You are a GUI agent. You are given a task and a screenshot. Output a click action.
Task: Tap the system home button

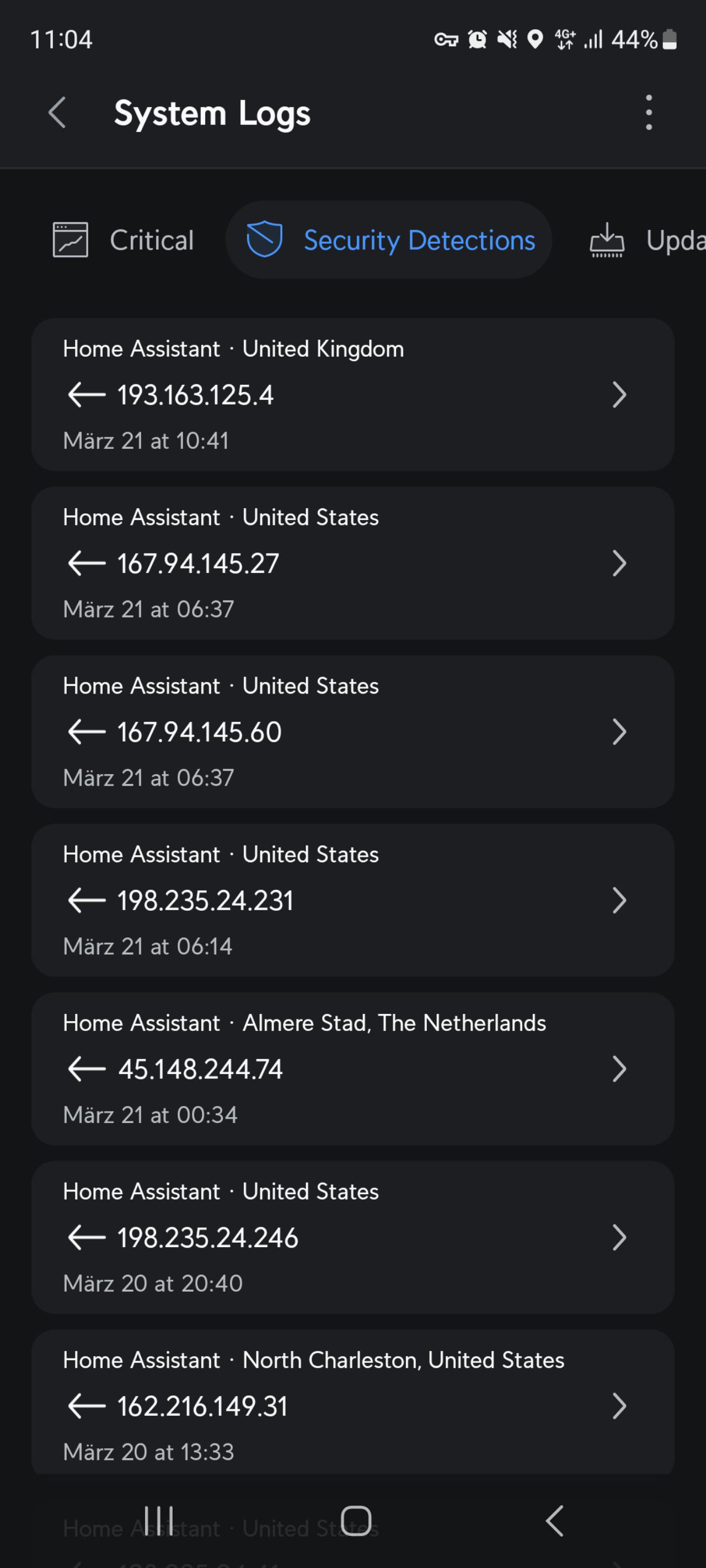coord(356,1521)
